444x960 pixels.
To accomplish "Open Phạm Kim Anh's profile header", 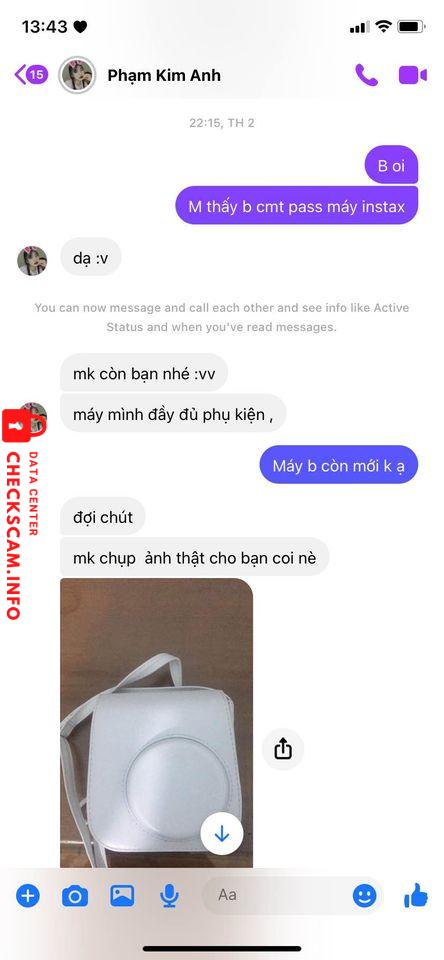I will pyautogui.click(x=140, y=75).
